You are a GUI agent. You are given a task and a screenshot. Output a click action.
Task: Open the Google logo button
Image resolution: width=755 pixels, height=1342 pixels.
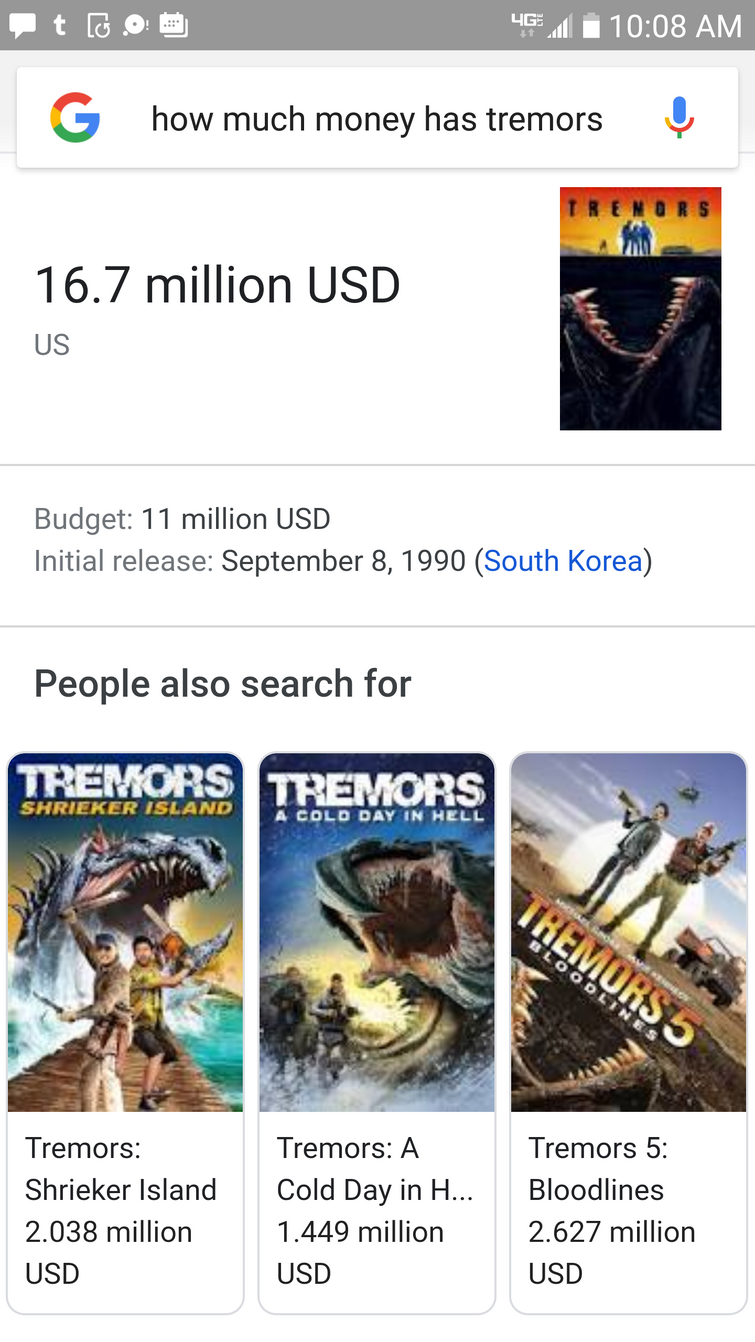tap(75, 118)
